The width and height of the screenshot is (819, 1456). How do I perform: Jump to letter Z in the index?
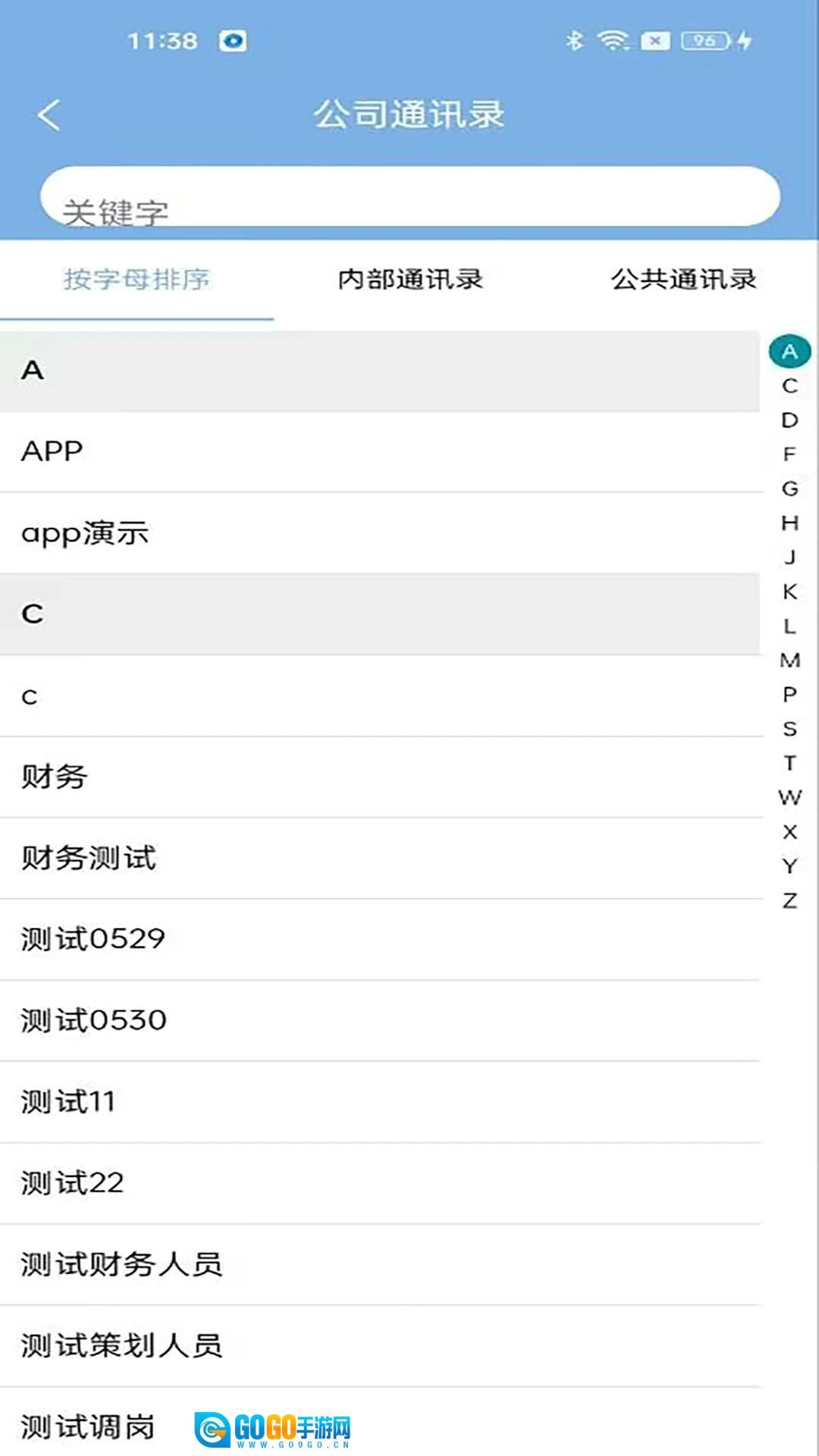789,900
